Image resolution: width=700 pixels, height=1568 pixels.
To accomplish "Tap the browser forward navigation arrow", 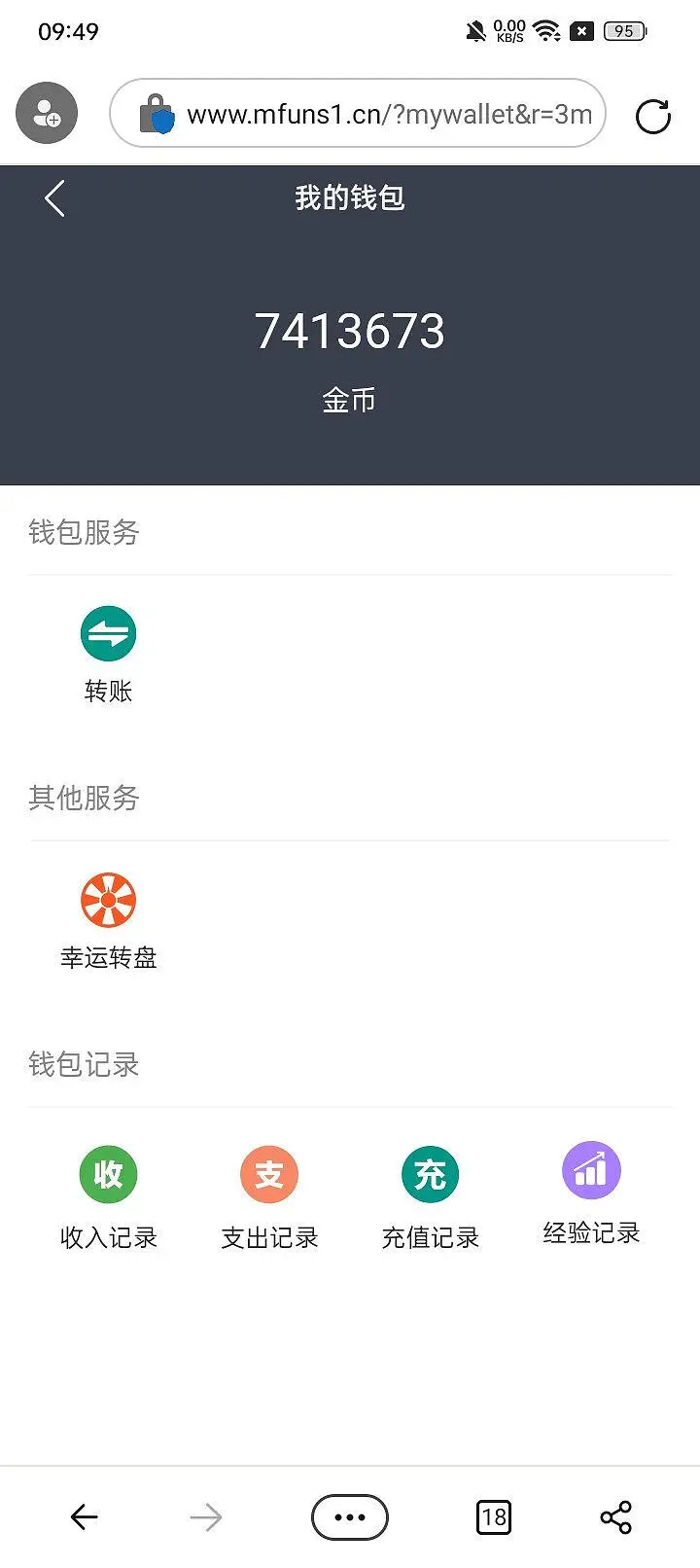I will coord(205,1515).
